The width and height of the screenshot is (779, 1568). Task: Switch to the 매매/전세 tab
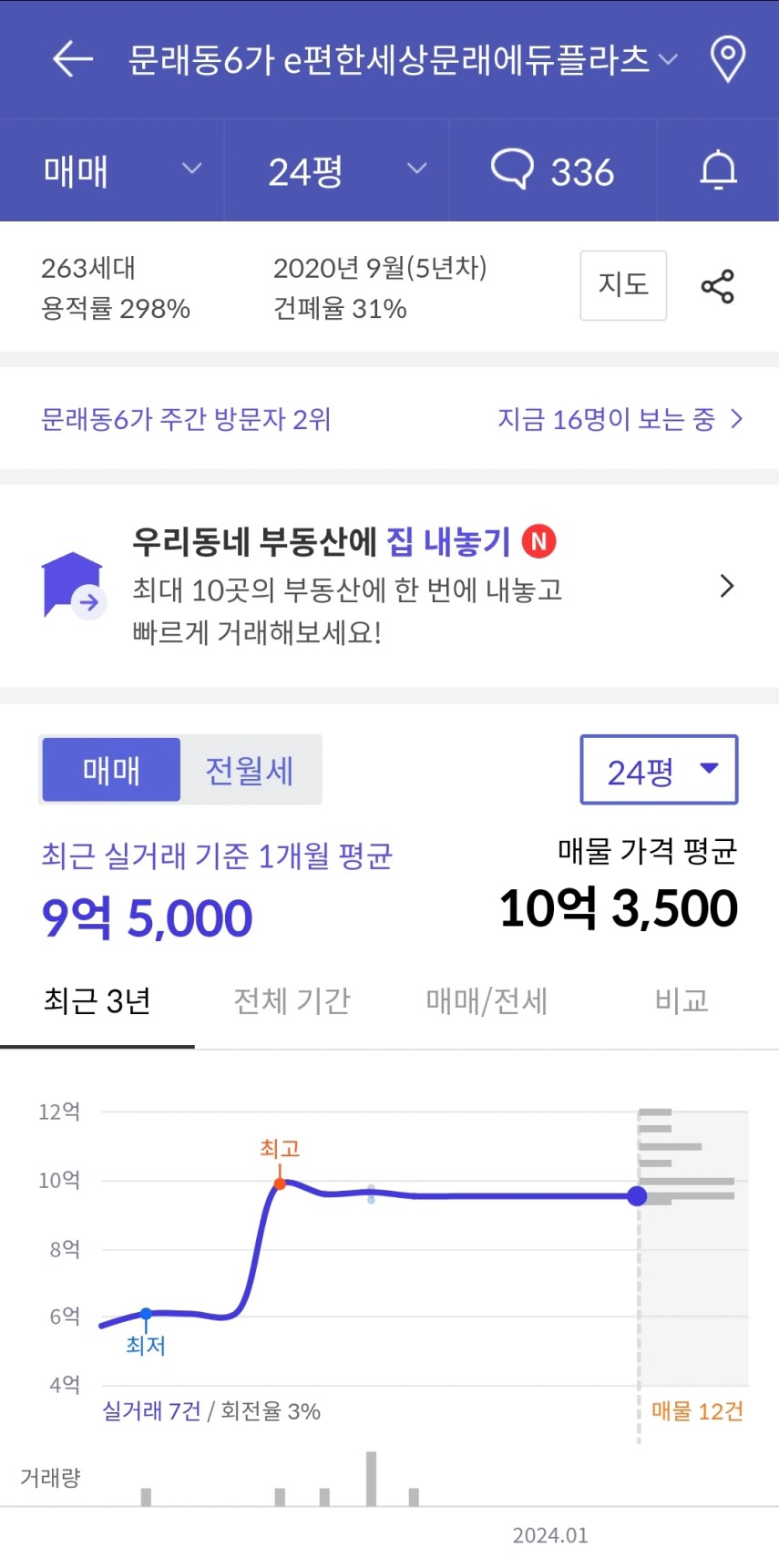[487, 1001]
